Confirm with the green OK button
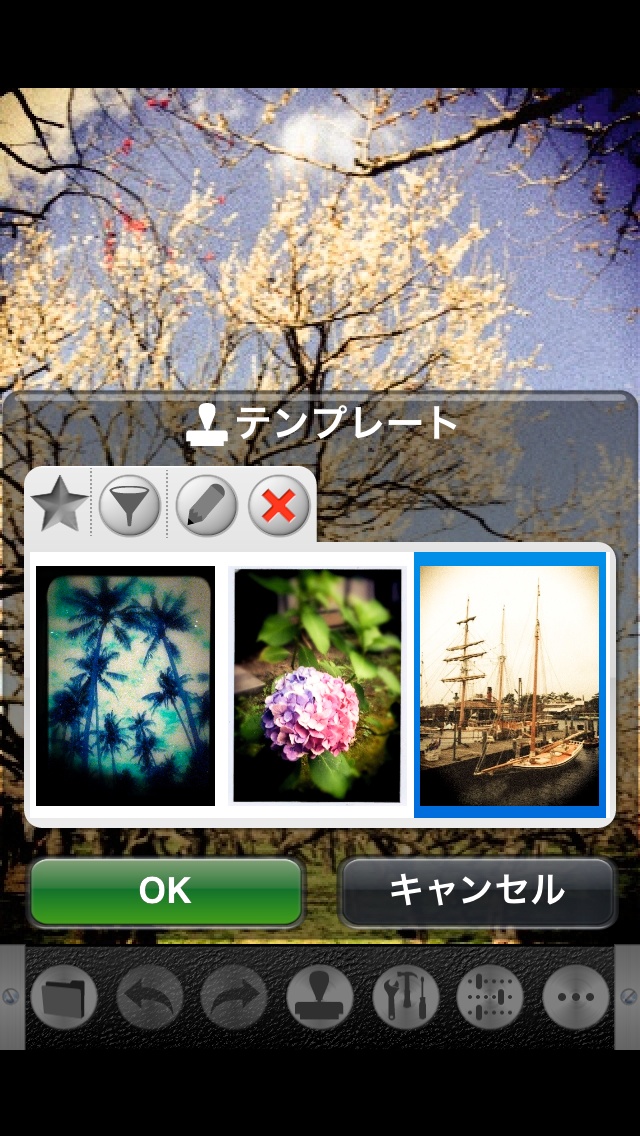The image size is (640, 1136). (x=166, y=891)
